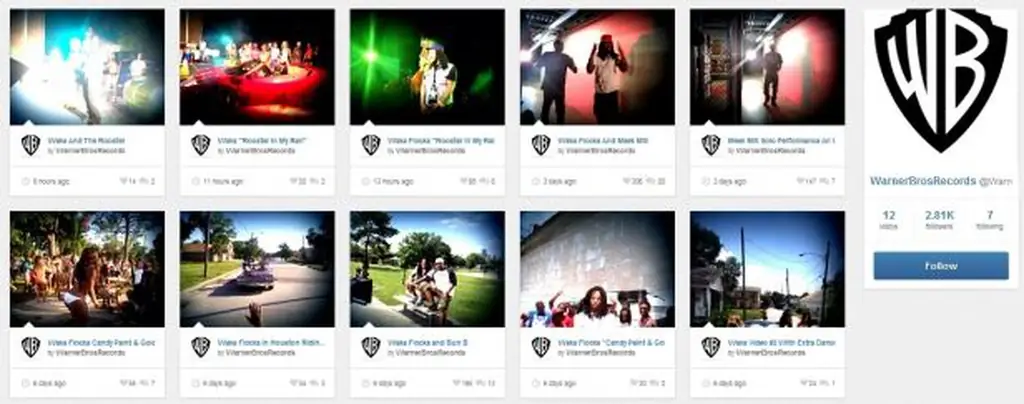Open the "Waka Flocka And Meek Mill" video

(x=597, y=67)
